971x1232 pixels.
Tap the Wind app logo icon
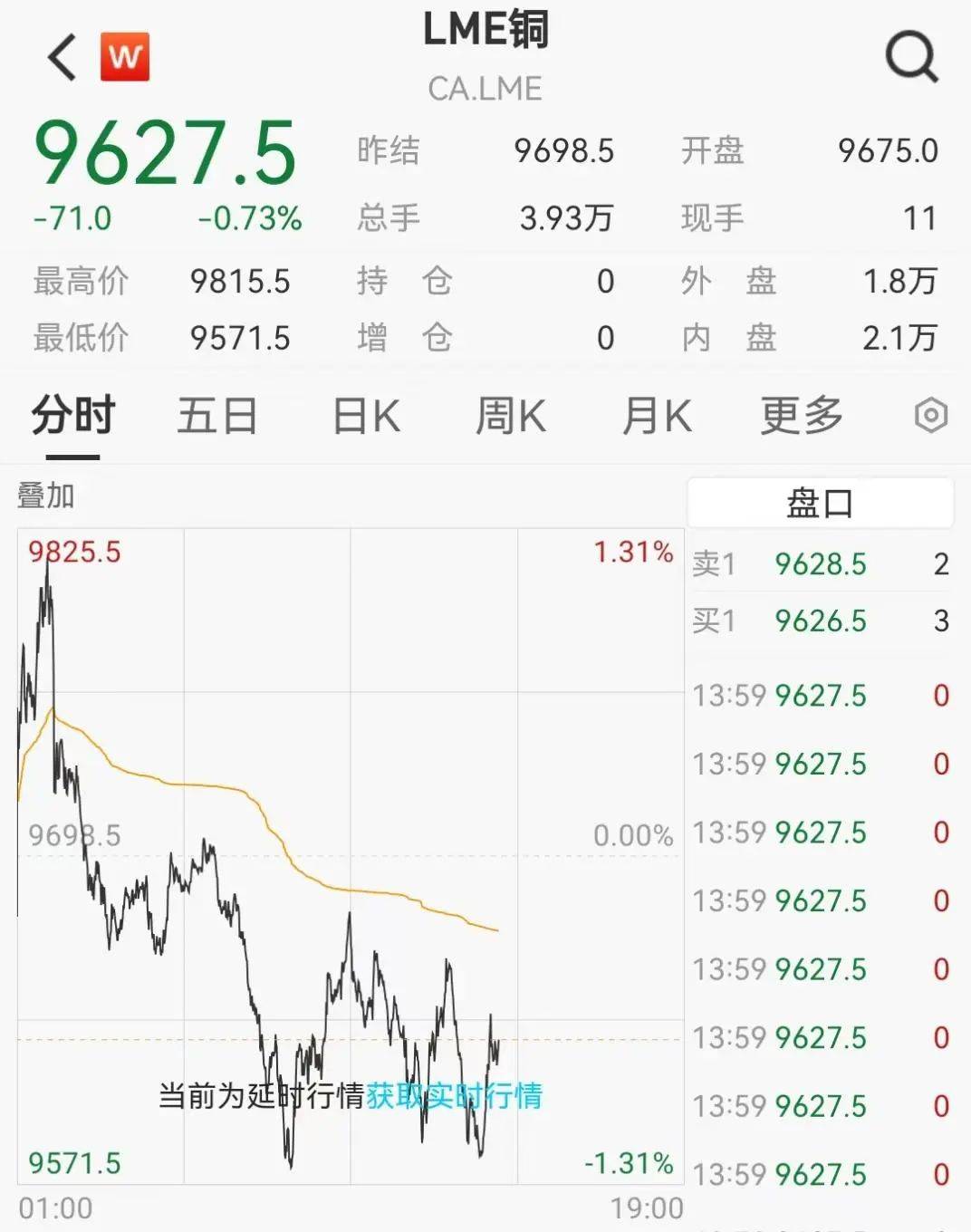[x=123, y=56]
